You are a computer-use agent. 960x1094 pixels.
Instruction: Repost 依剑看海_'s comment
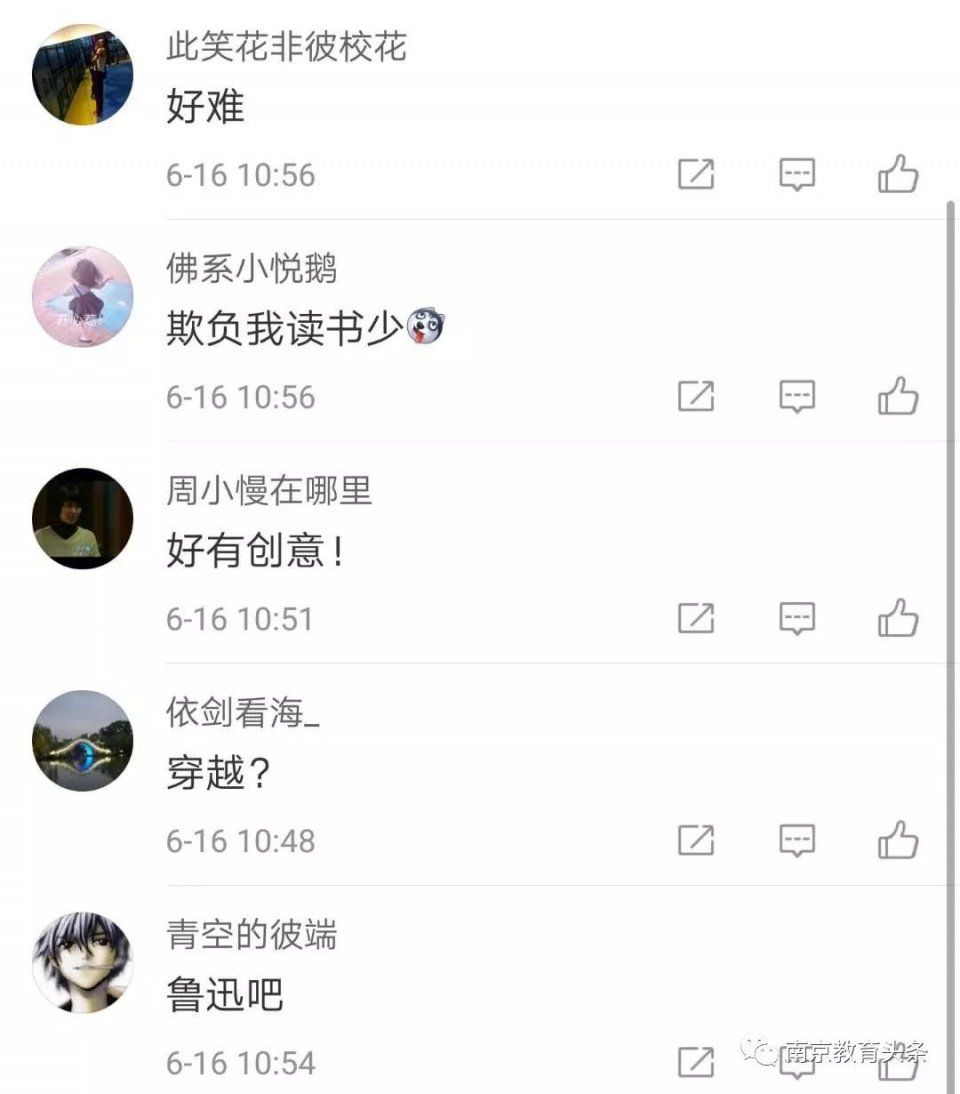696,841
